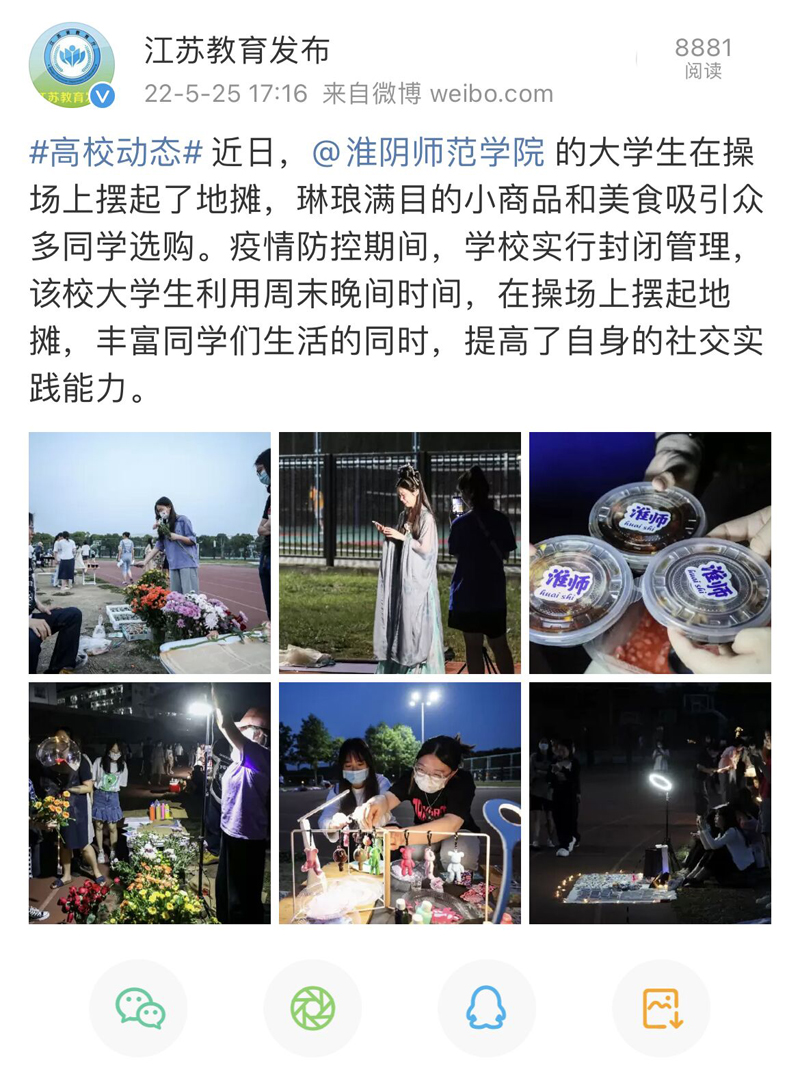Open the @淮阴师范学院 mention link

429,153
